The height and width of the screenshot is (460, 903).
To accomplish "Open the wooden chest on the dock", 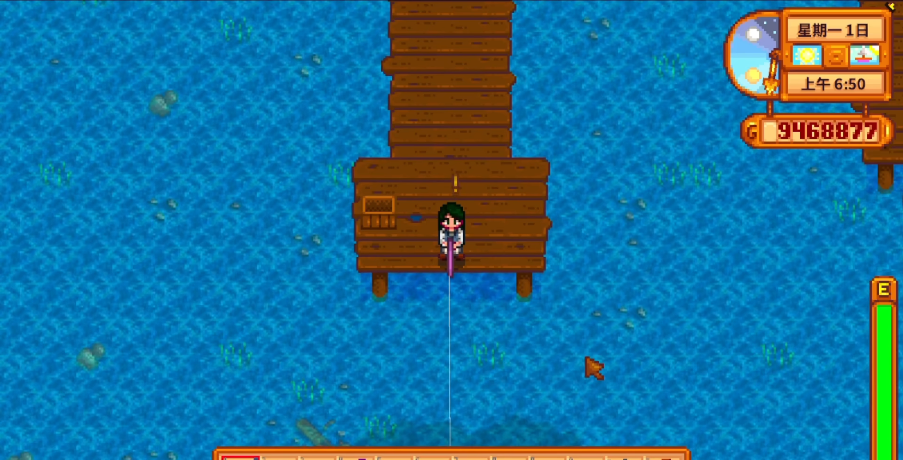I will 378,211.
